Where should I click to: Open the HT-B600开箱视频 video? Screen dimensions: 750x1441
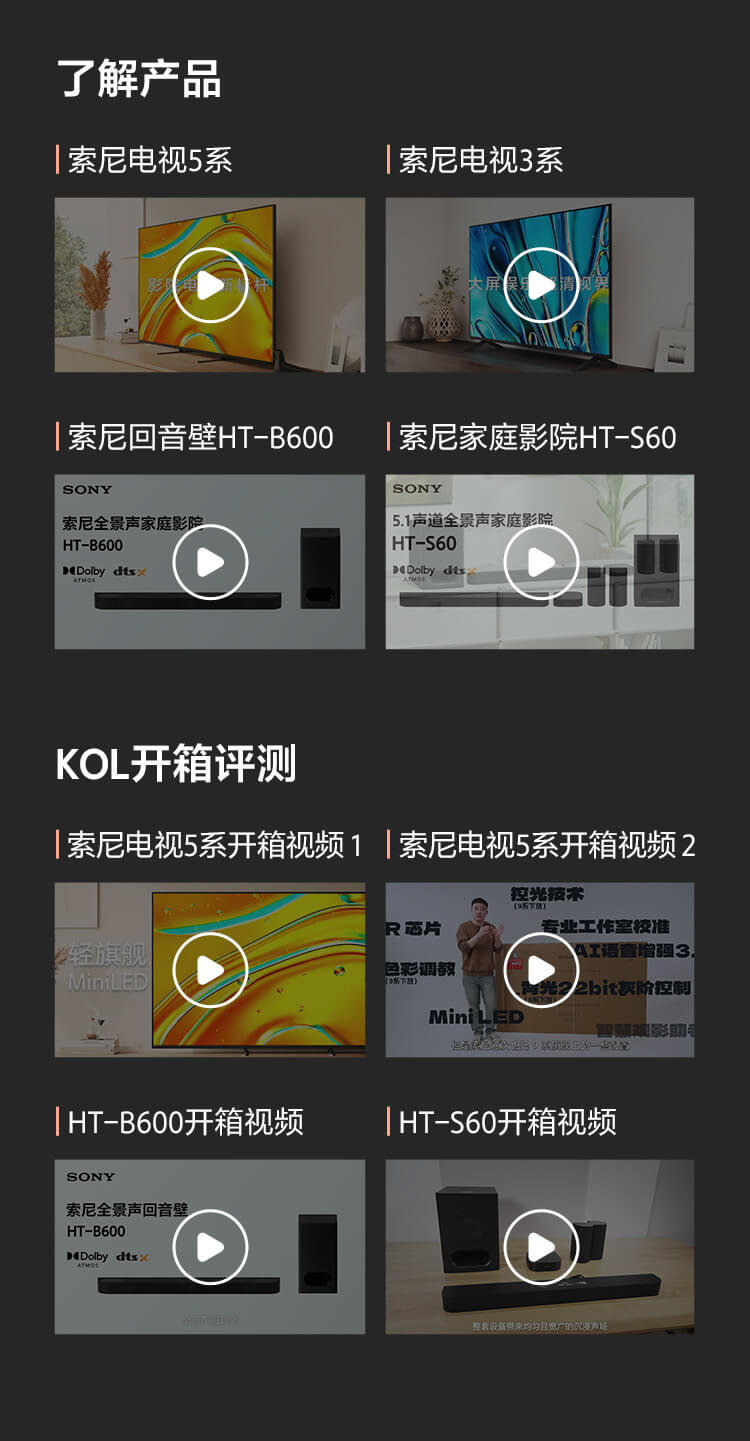(x=210, y=1247)
